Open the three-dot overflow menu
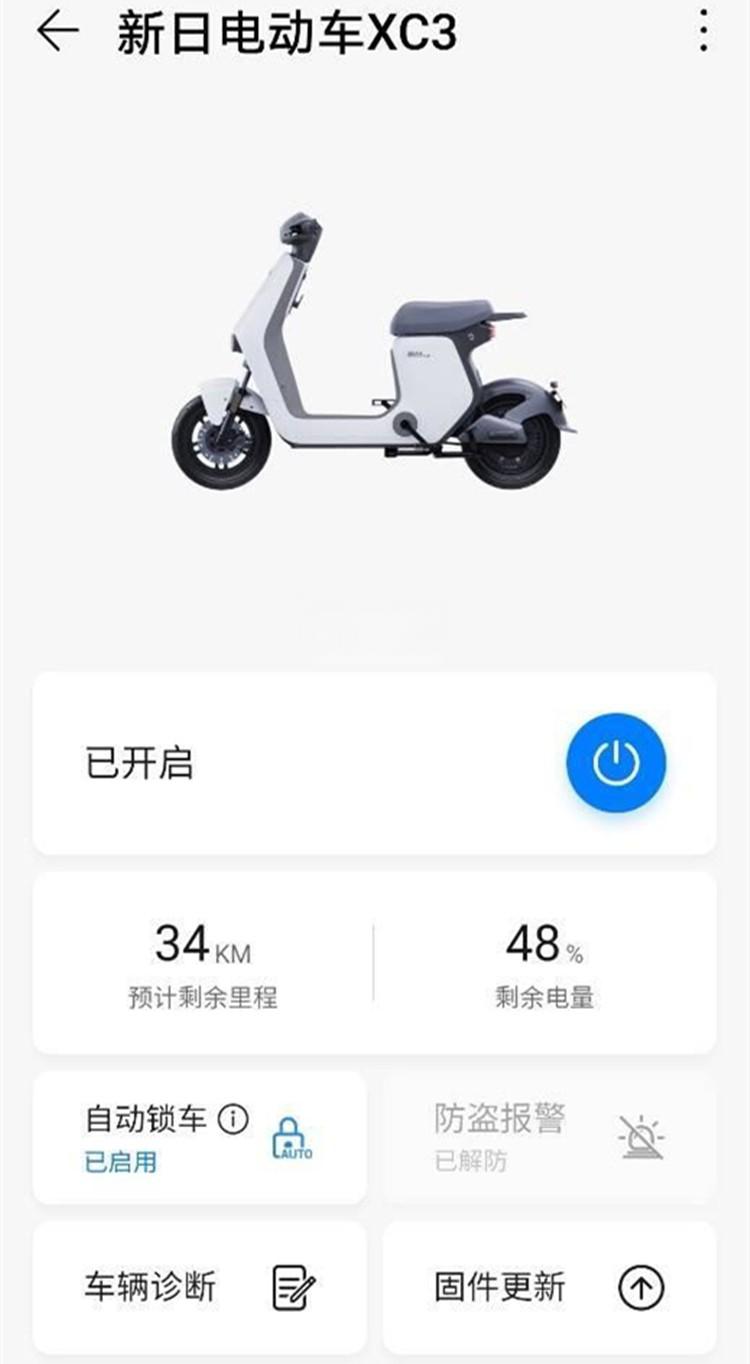Image resolution: width=750 pixels, height=1364 pixels. point(704,33)
